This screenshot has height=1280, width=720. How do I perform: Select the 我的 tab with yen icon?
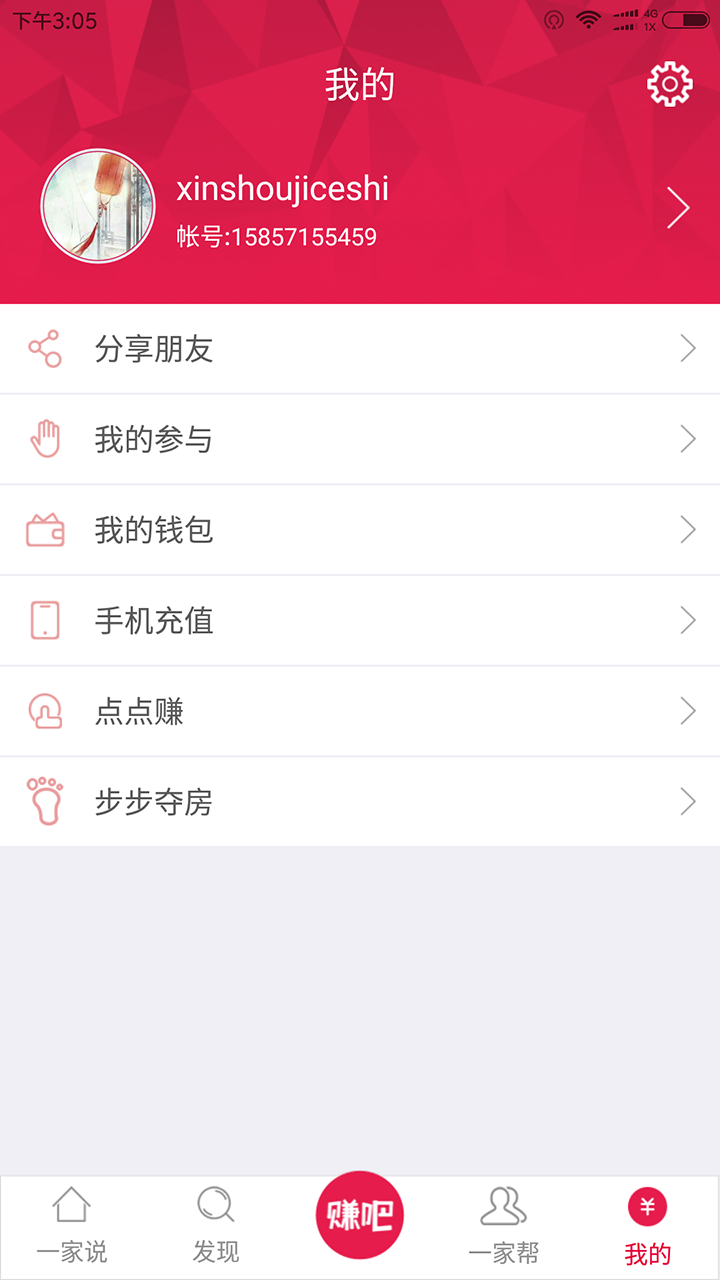tap(648, 1225)
